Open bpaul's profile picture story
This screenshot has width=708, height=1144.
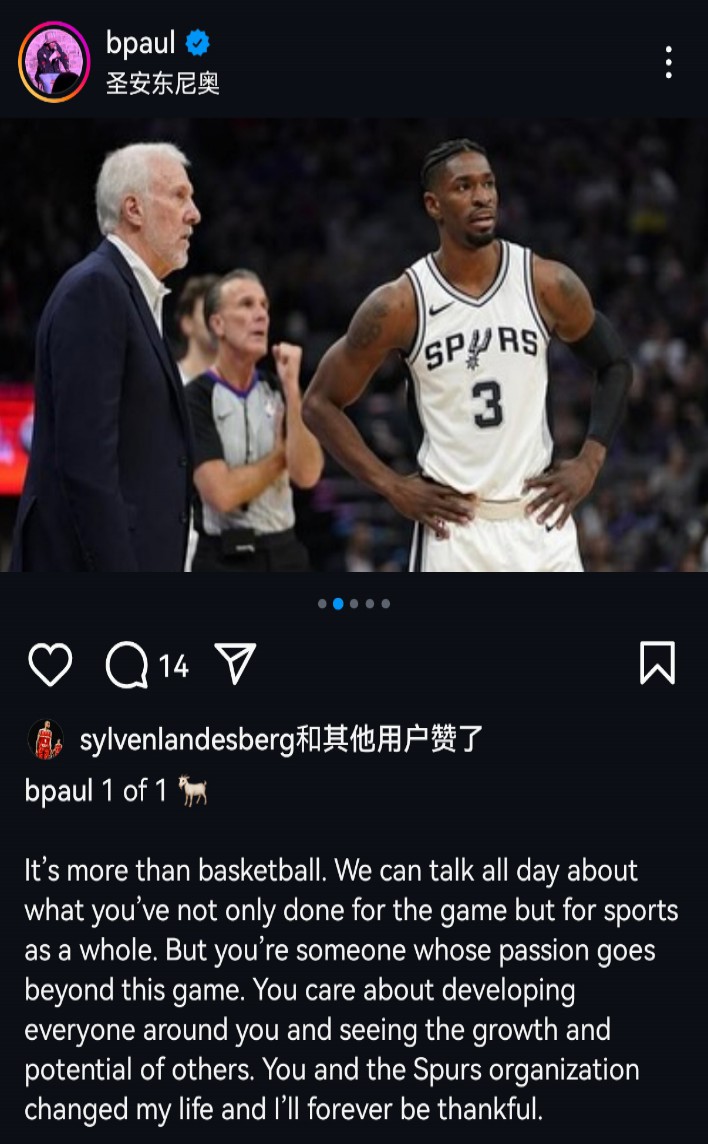(54, 62)
